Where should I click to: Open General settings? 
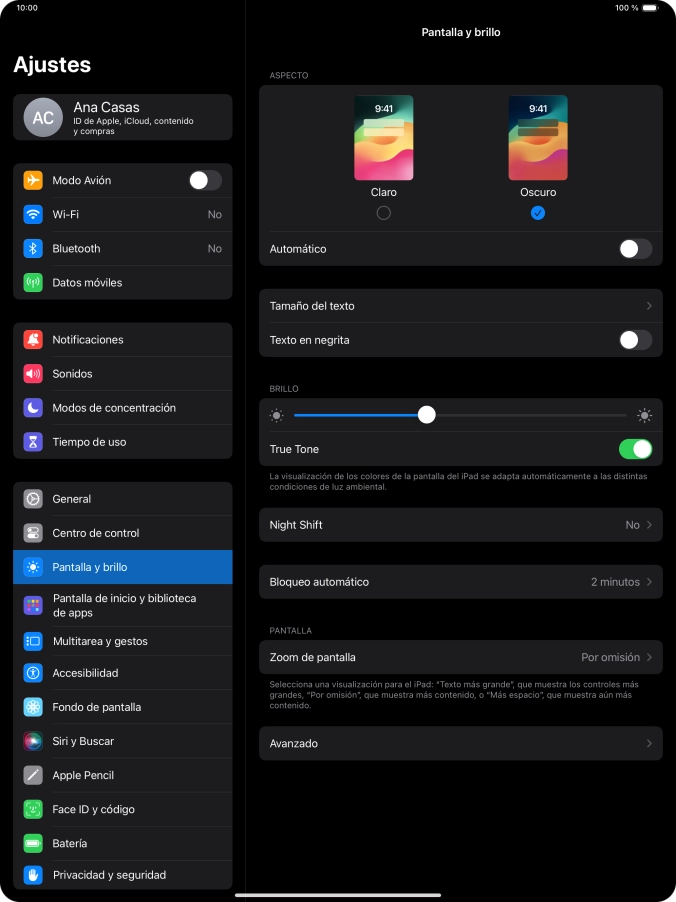(122, 499)
